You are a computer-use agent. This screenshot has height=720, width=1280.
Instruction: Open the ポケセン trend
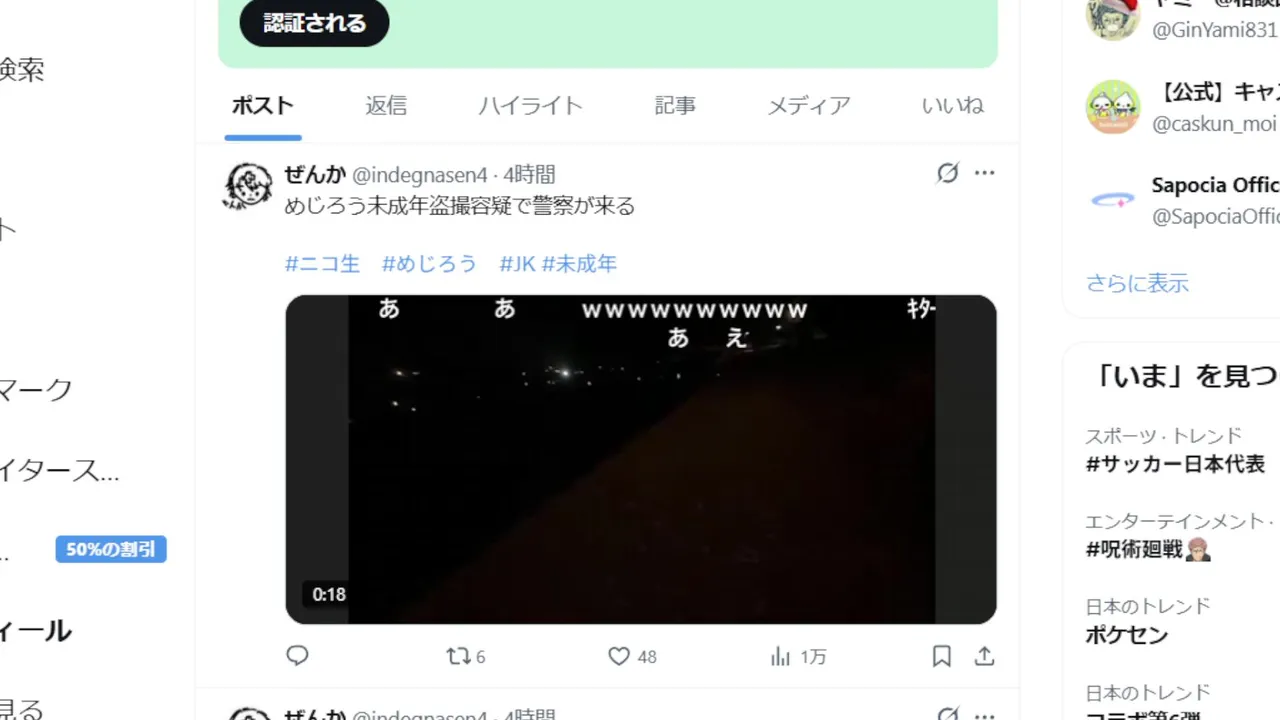(1126, 634)
